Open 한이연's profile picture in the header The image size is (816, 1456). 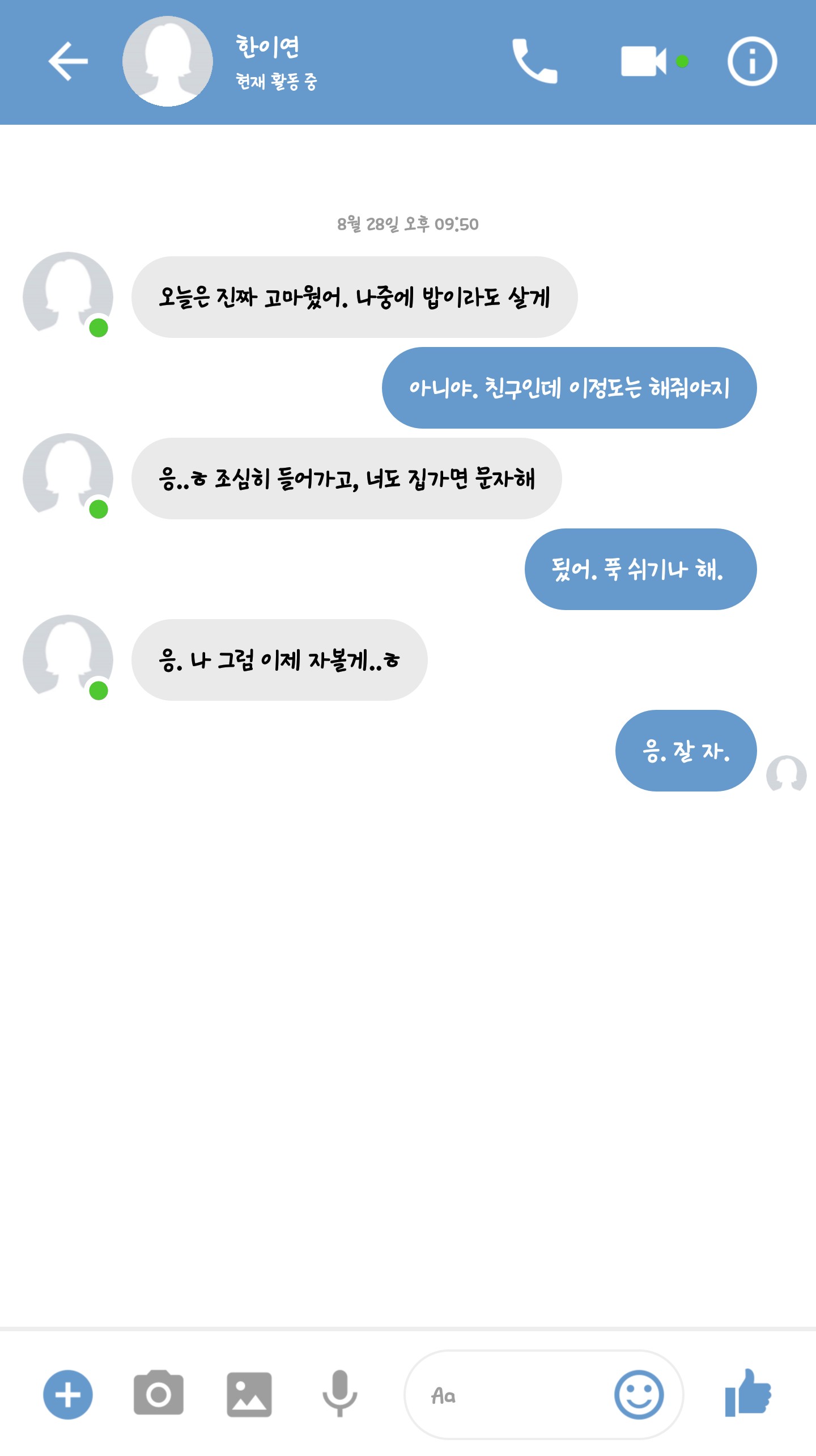point(168,61)
